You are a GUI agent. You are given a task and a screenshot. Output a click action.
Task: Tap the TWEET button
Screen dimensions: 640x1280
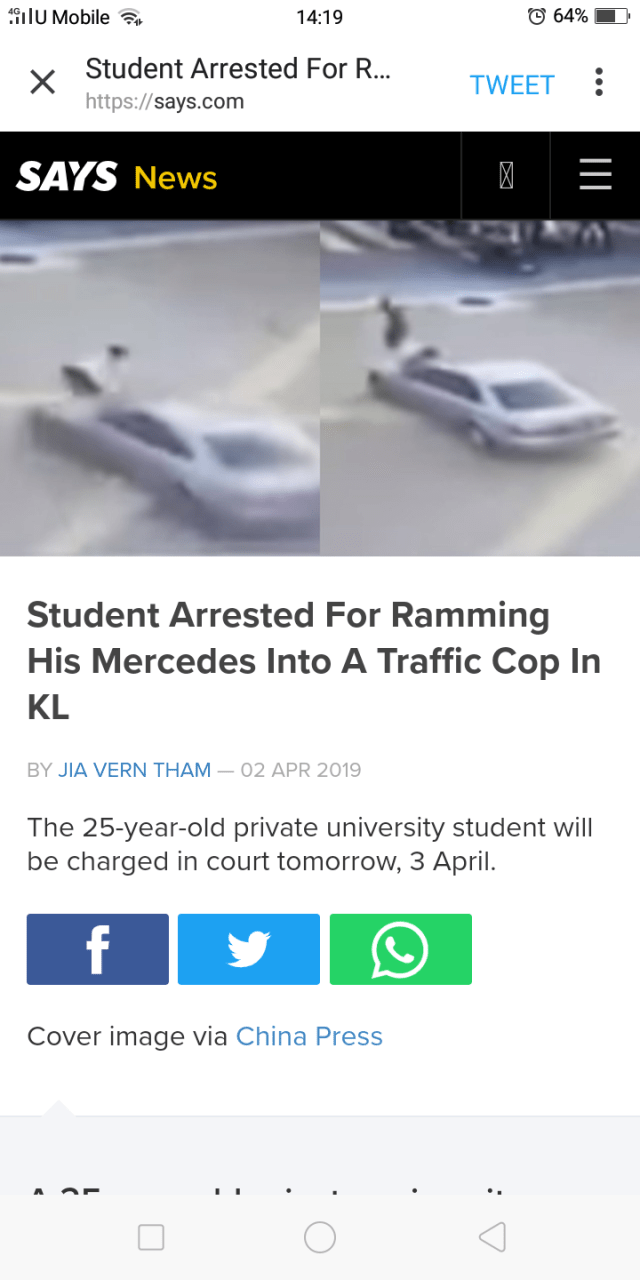pyautogui.click(x=511, y=85)
